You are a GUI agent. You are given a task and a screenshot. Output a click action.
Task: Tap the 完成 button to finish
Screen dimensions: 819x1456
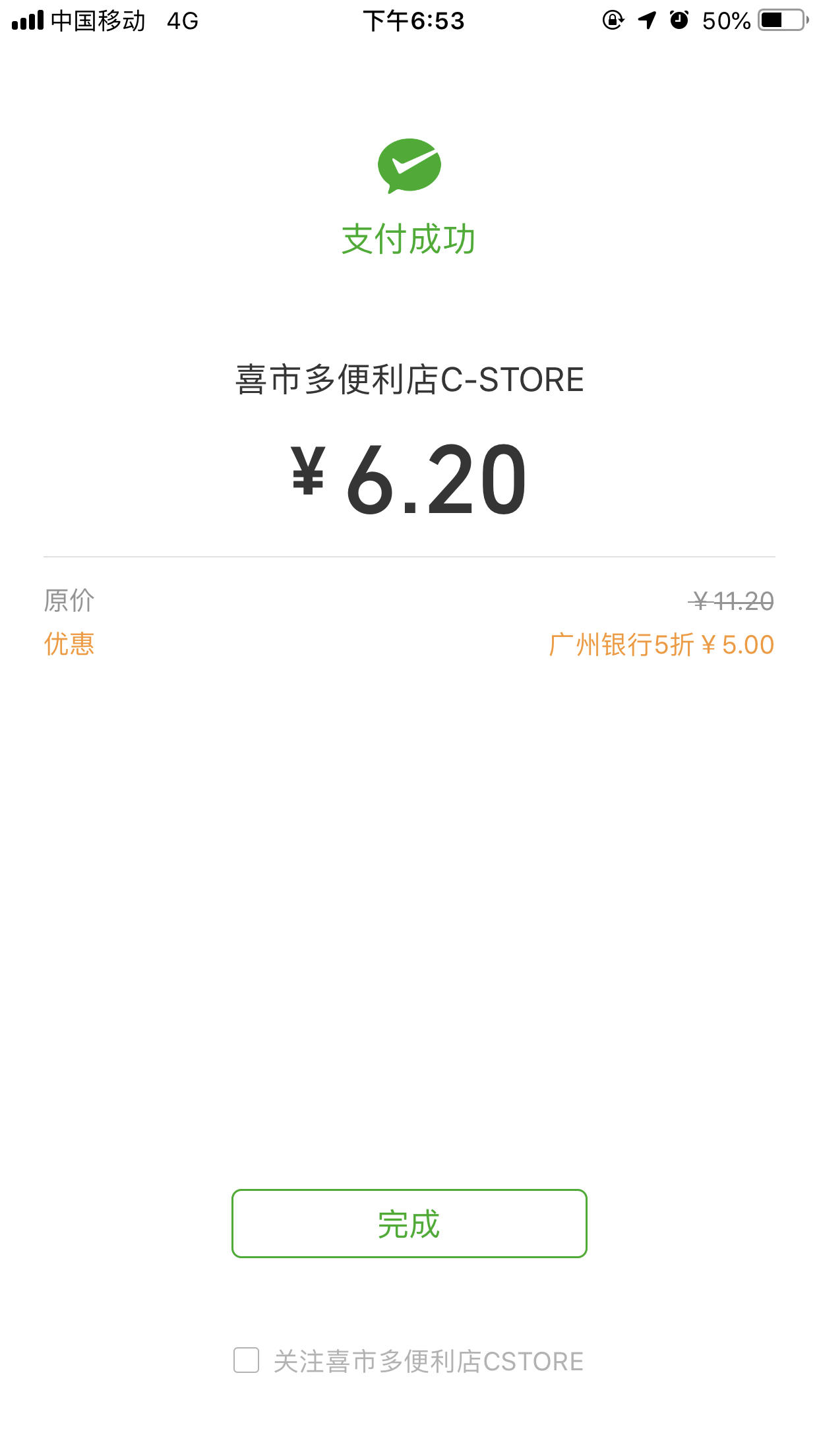click(x=409, y=1223)
